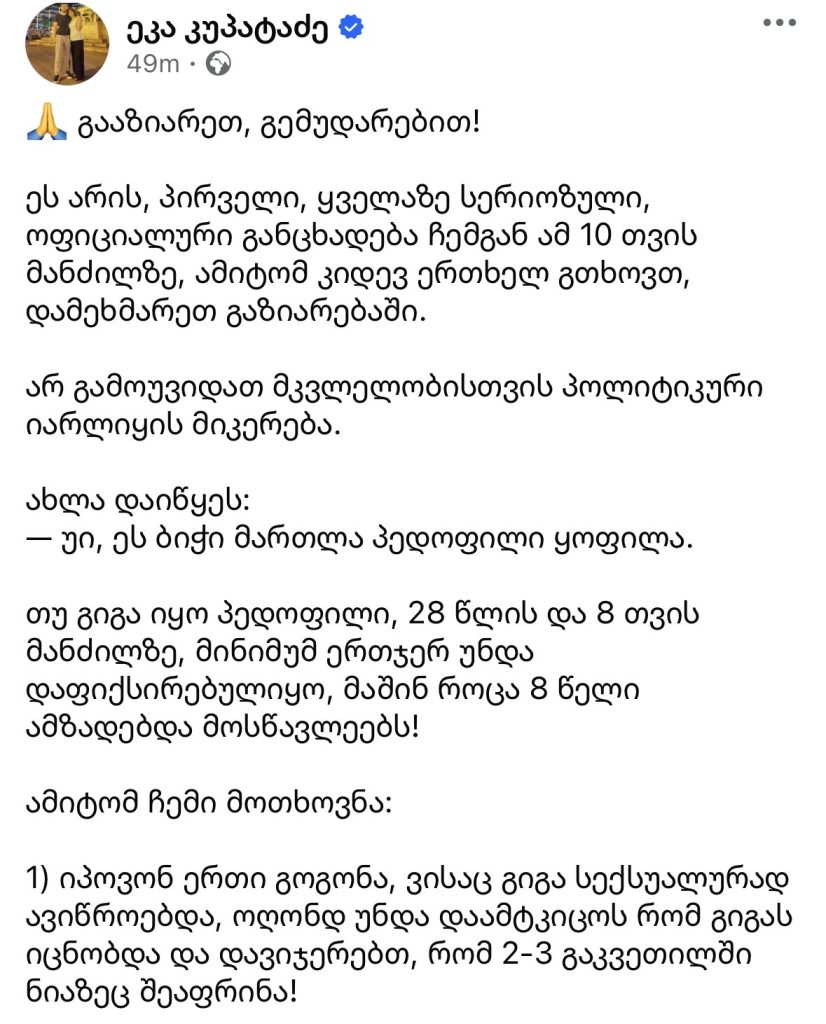826x1024 pixels.
Task: Open the post's three-dot options menu
Action: (x=780, y=22)
